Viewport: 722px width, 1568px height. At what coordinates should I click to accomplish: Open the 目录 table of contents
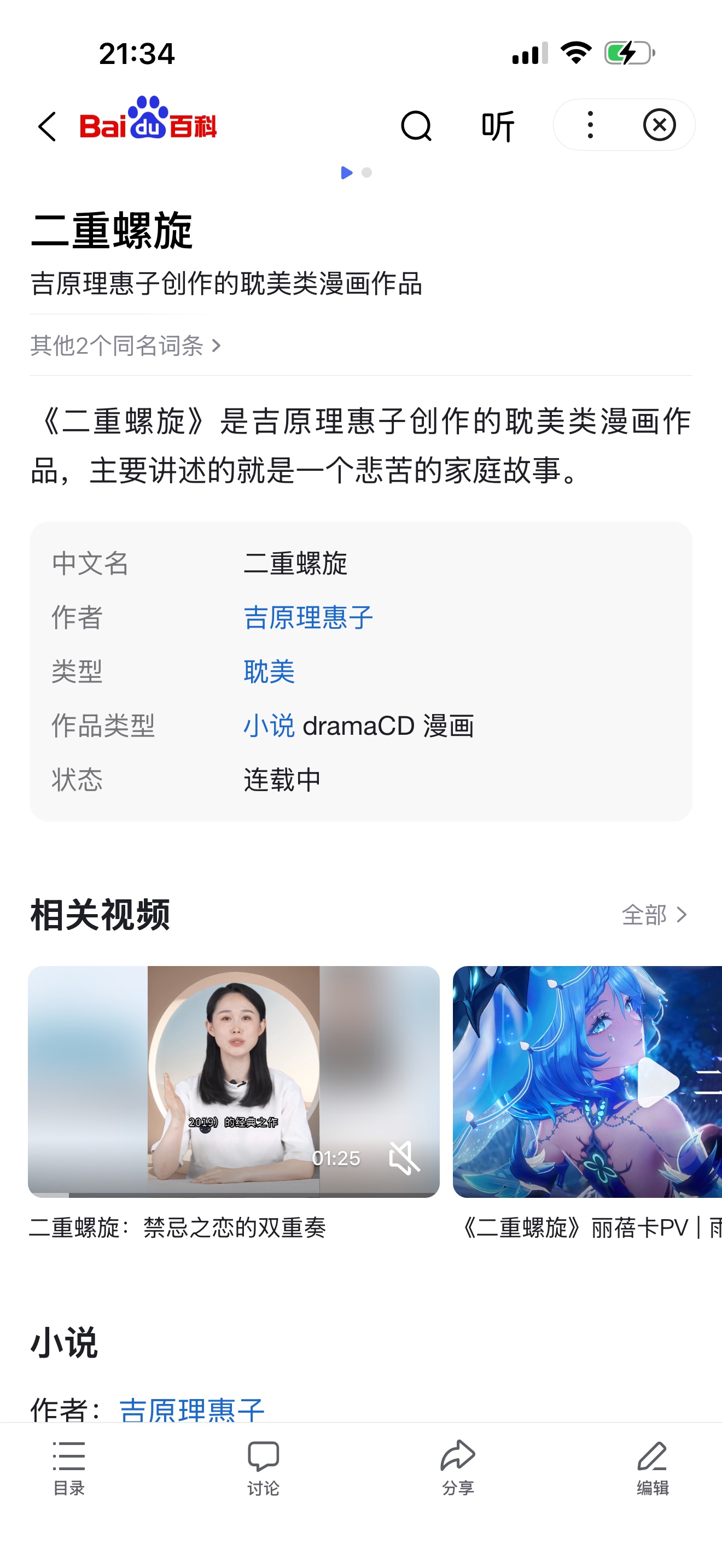pyautogui.click(x=69, y=1467)
